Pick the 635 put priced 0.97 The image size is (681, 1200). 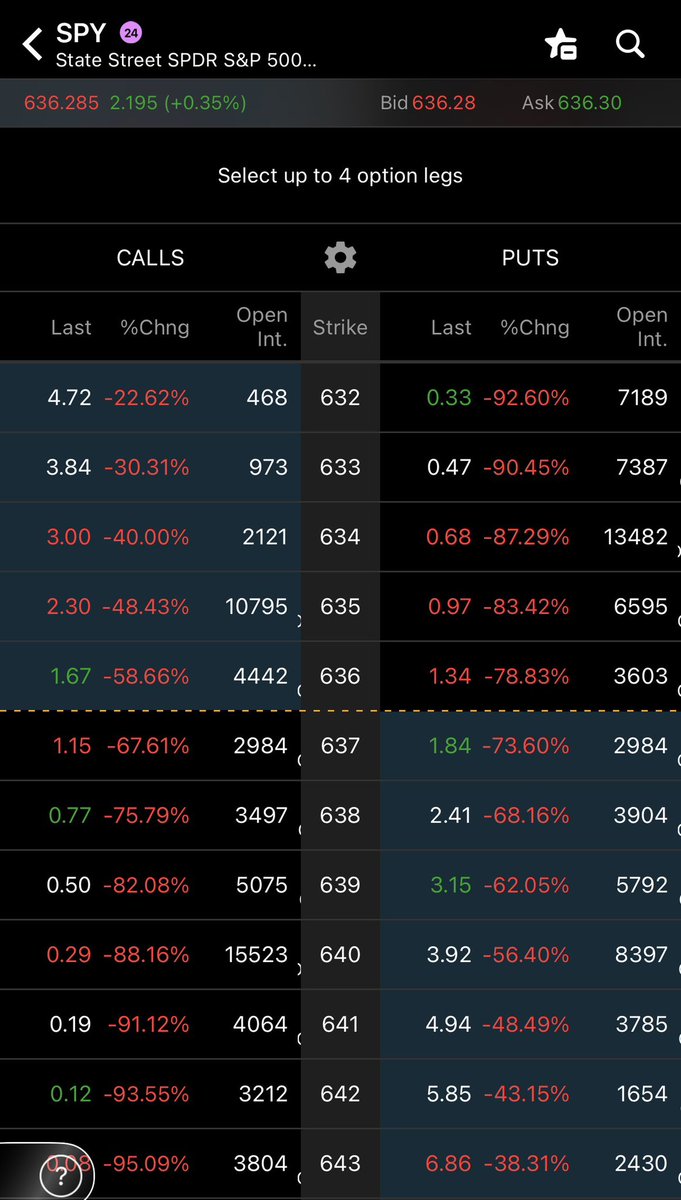[x=530, y=606]
